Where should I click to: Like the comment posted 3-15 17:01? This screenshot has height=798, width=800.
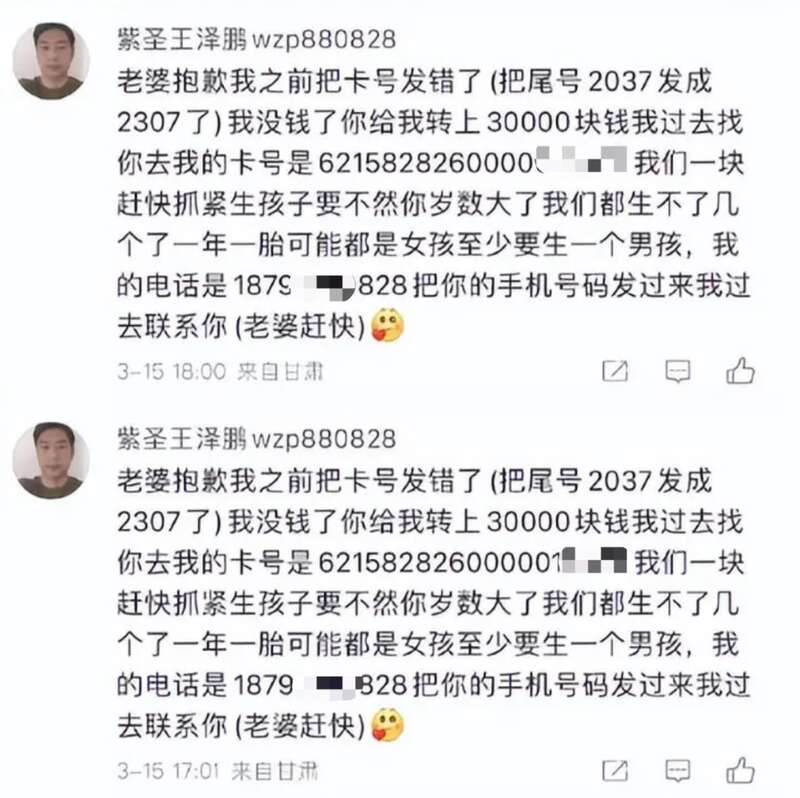click(740, 770)
